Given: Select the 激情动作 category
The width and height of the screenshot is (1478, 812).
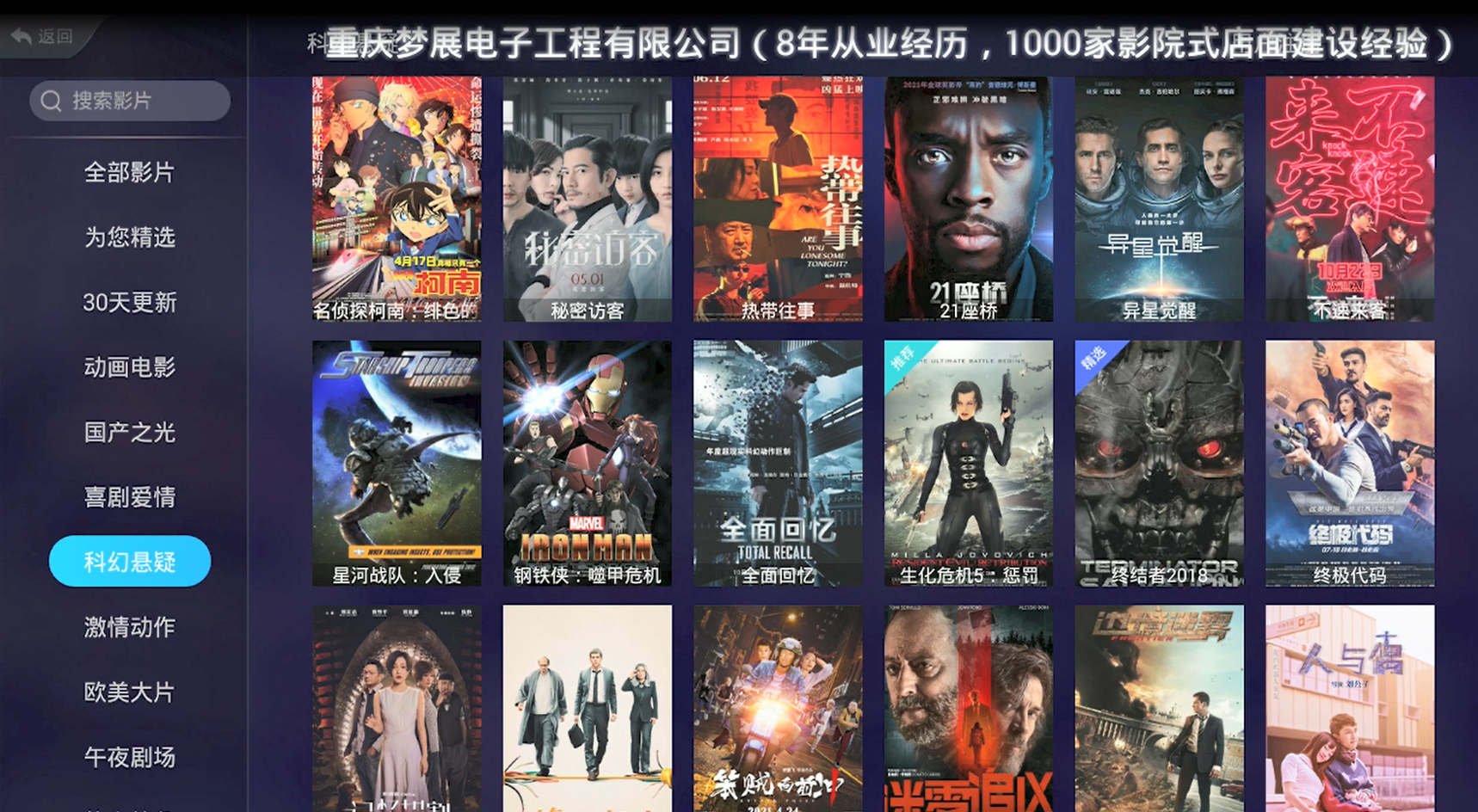Looking at the screenshot, I should pos(130,627).
